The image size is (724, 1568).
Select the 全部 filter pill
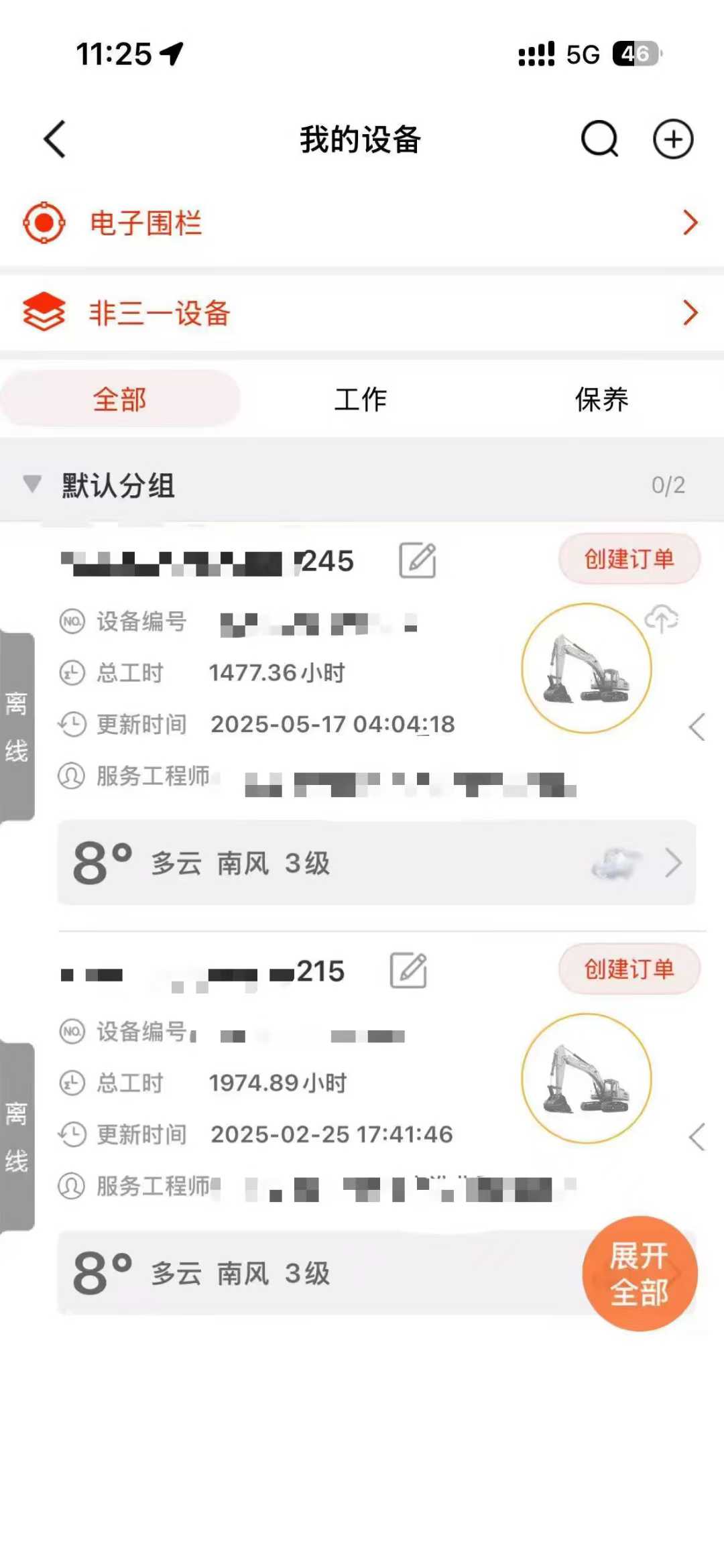tap(121, 398)
